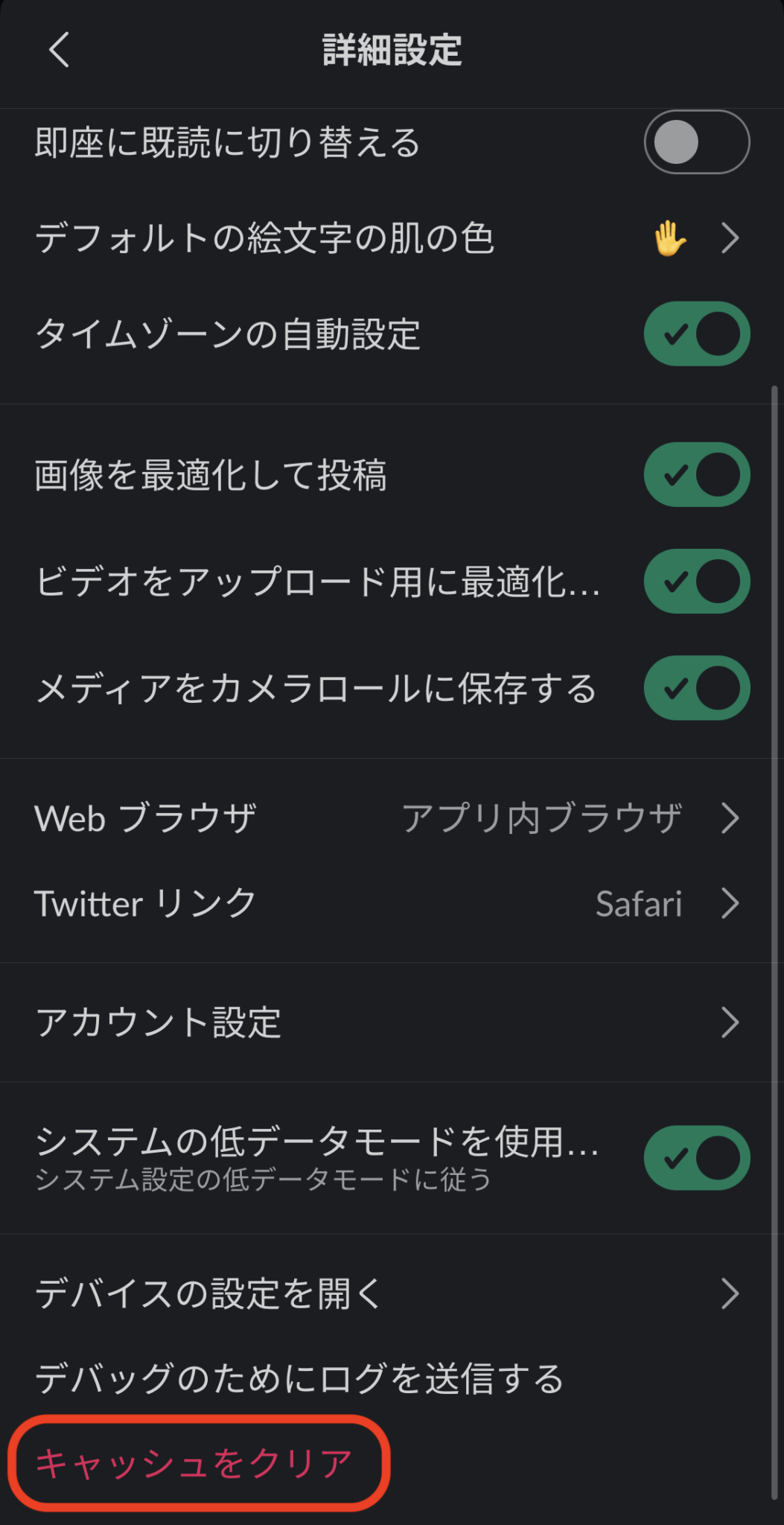
Task: Tap デバッグのためにログを送信する
Action: pyautogui.click(x=298, y=1378)
